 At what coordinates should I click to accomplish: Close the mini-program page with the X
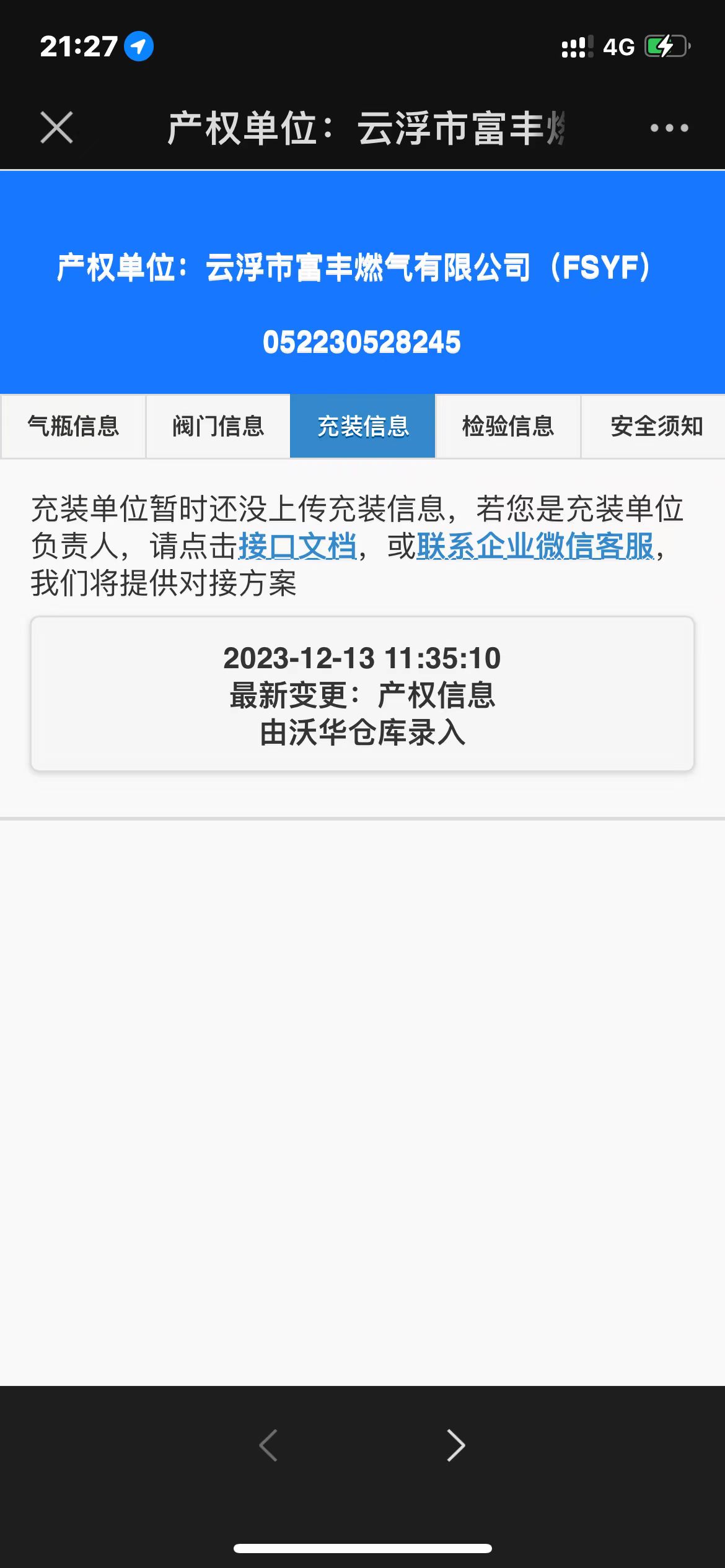[x=56, y=128]
